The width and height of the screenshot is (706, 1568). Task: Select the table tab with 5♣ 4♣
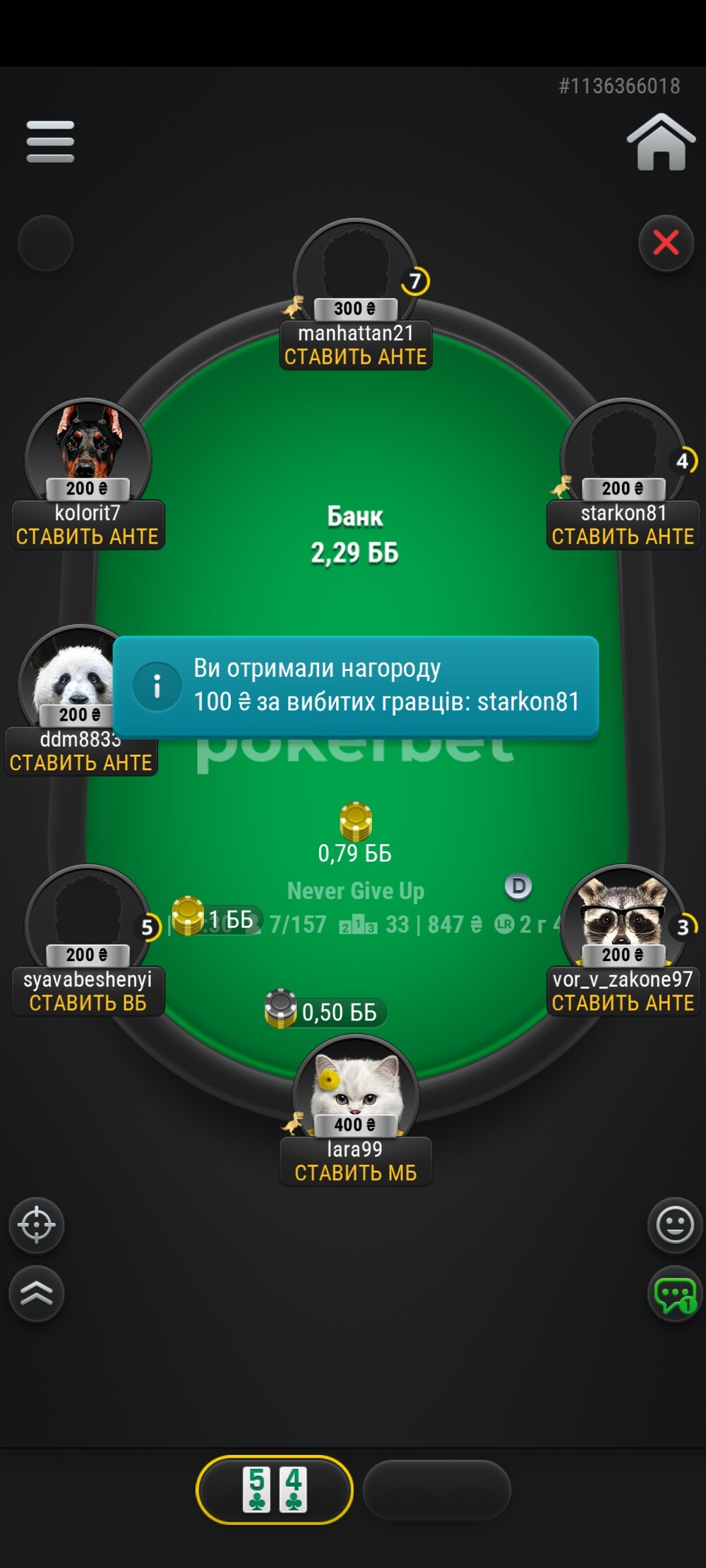click(x=275, y=1489)
